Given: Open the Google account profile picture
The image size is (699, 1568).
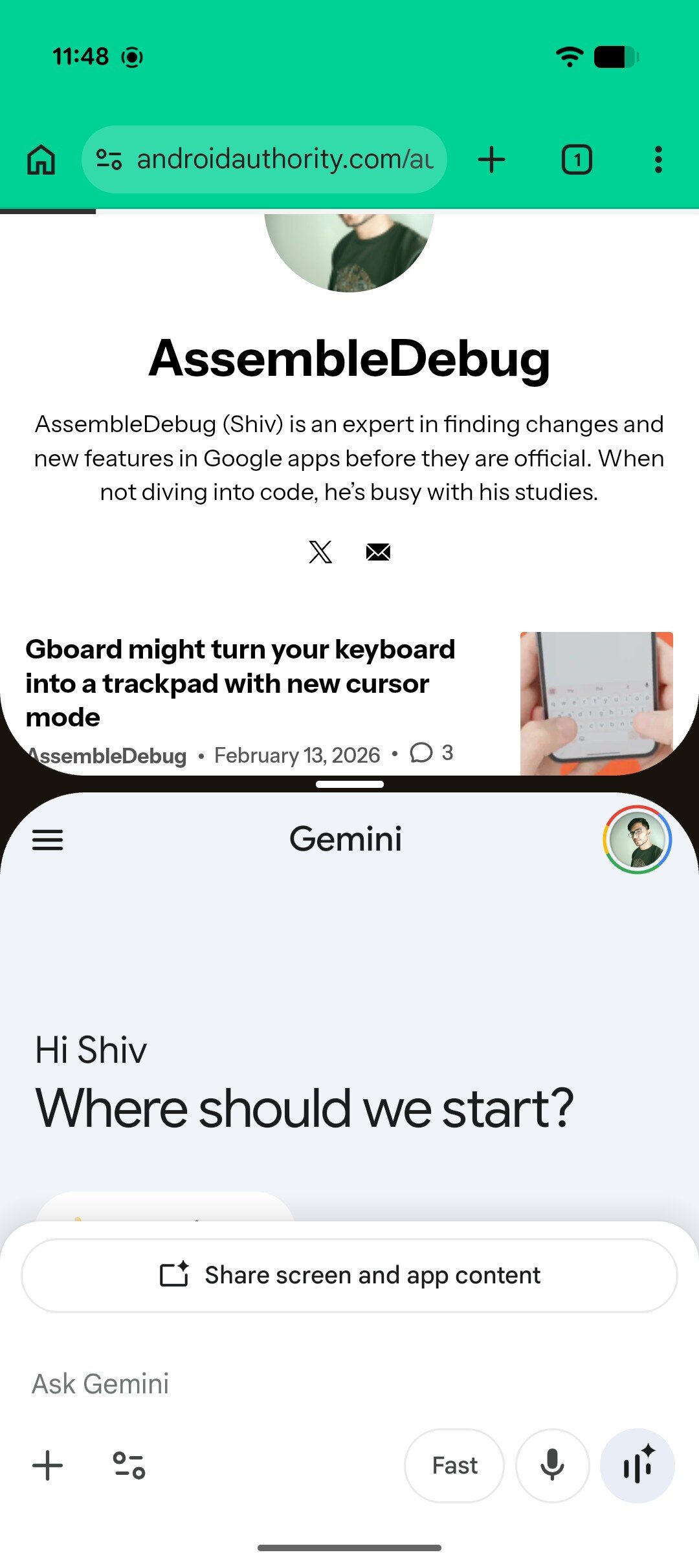Looking at the screenshot, I should 638,840.
